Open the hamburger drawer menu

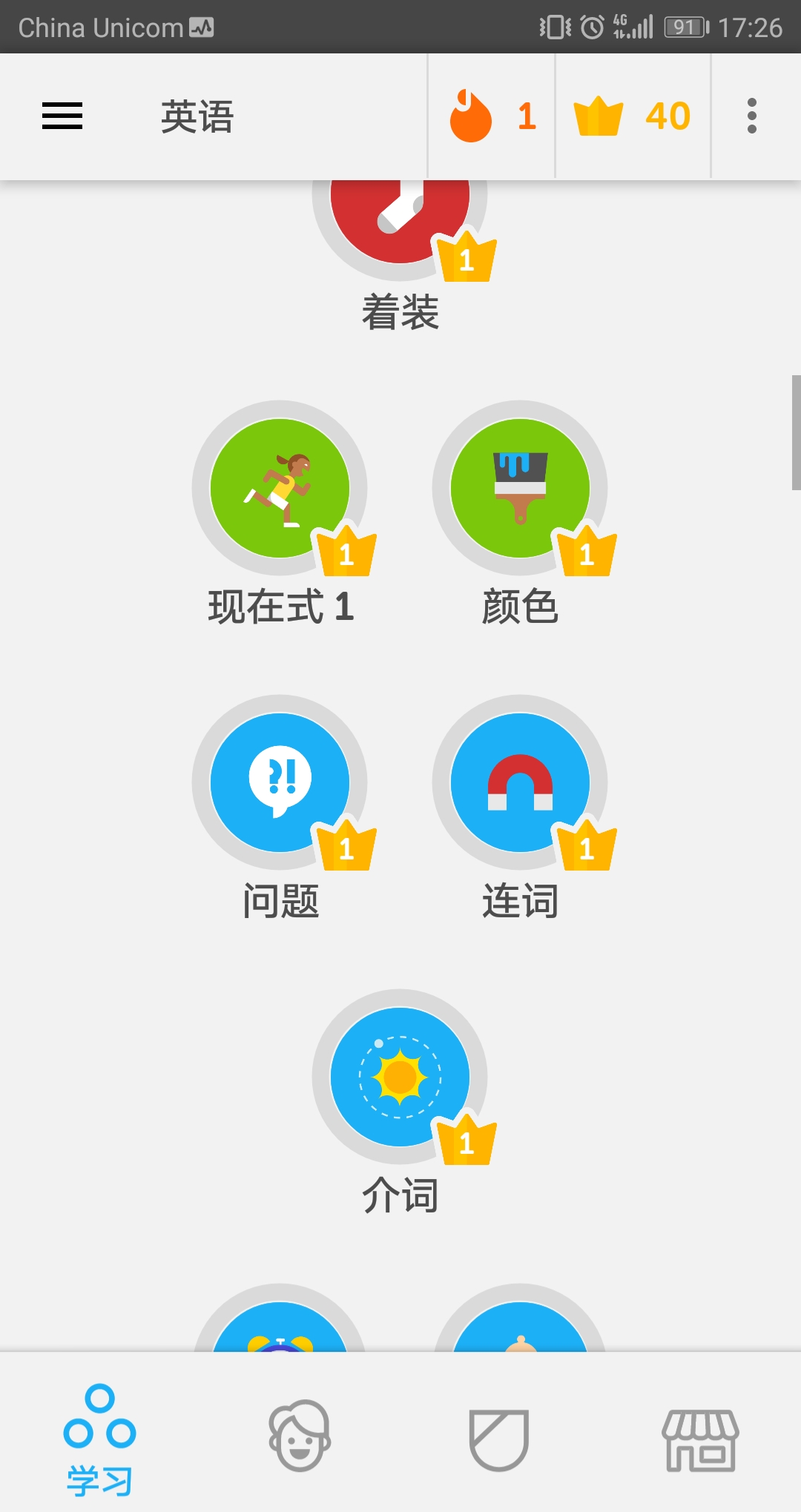pyautogui.click(x=62, y=116)
